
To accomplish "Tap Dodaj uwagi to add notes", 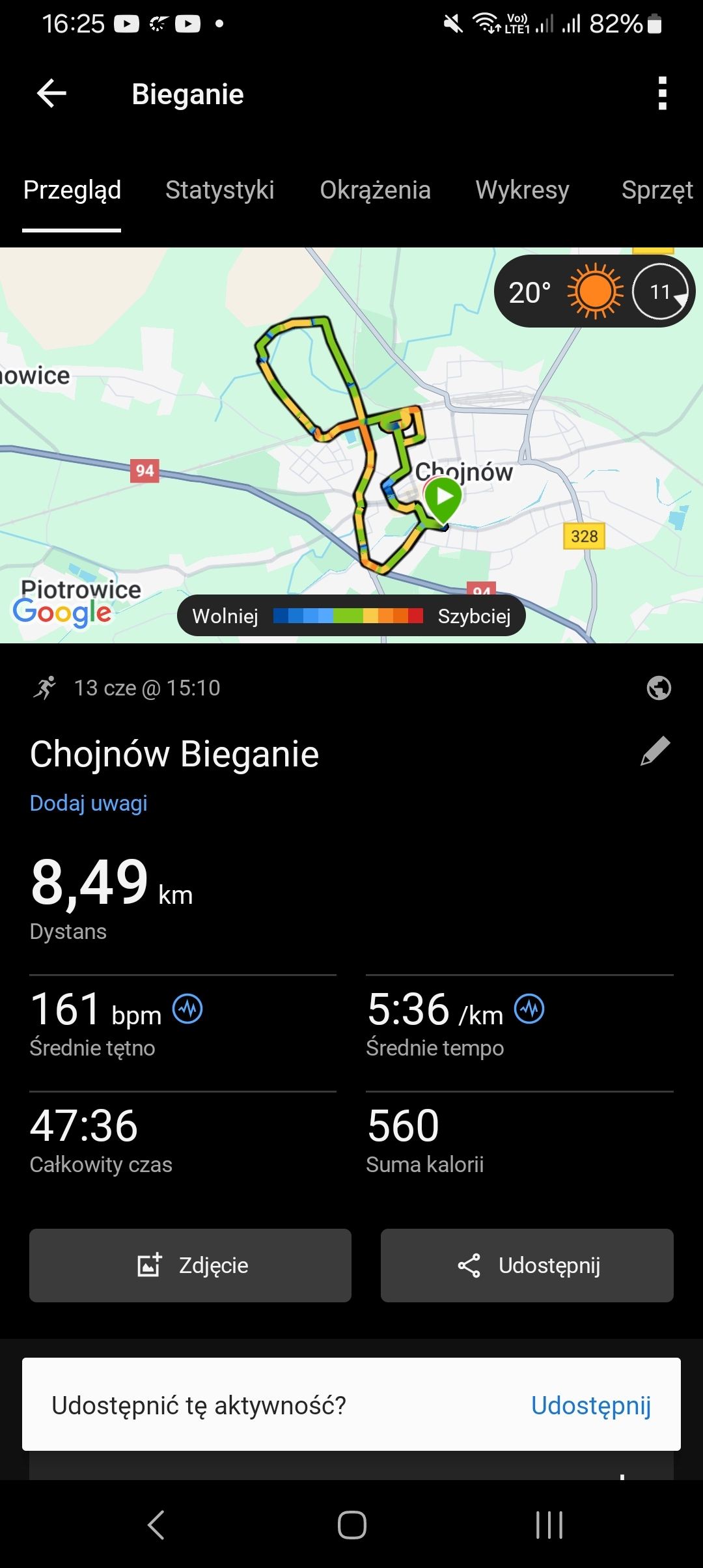I will (x=89, y=804).
